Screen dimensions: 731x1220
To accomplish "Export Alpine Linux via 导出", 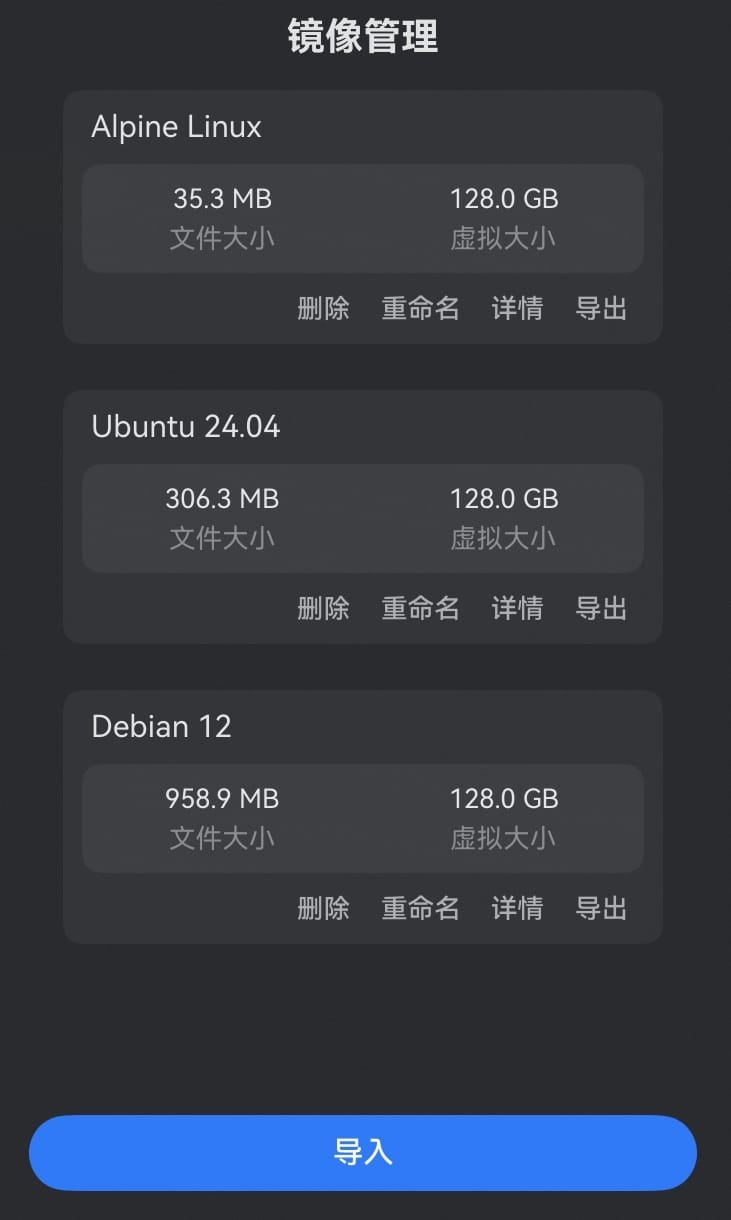I will 600,308.
